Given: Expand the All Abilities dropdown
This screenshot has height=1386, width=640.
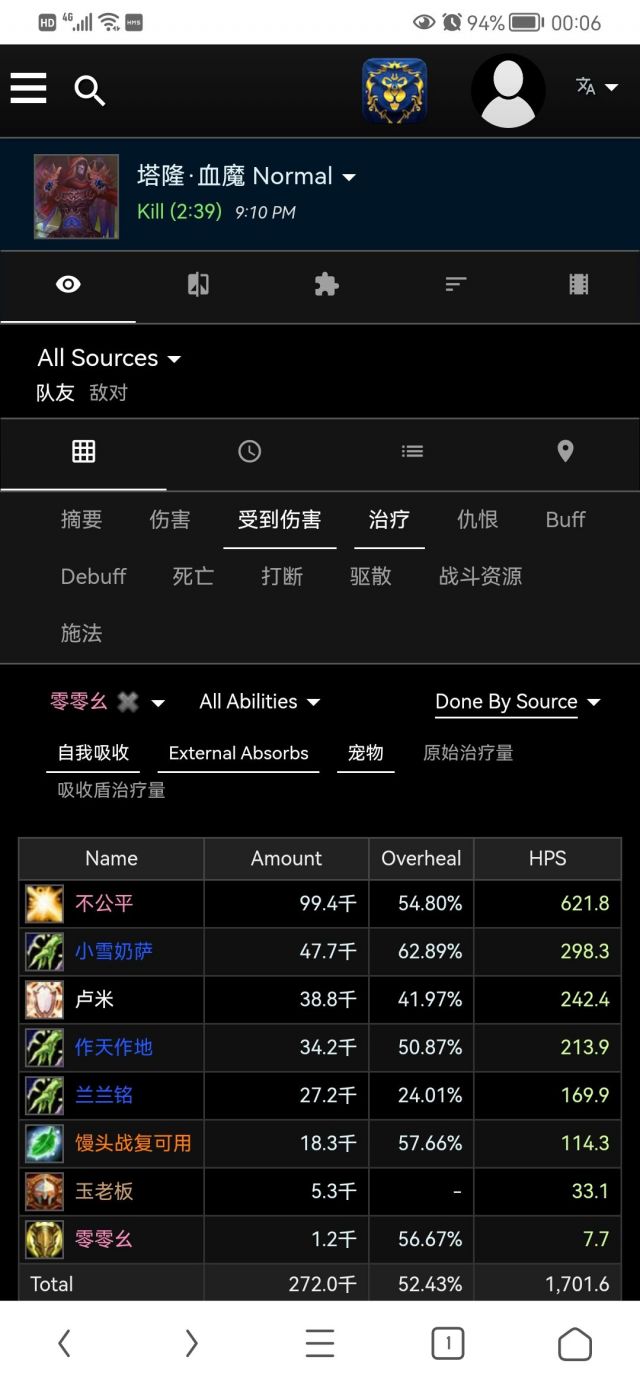Looking at the screenshot, I should pos(260,702).
